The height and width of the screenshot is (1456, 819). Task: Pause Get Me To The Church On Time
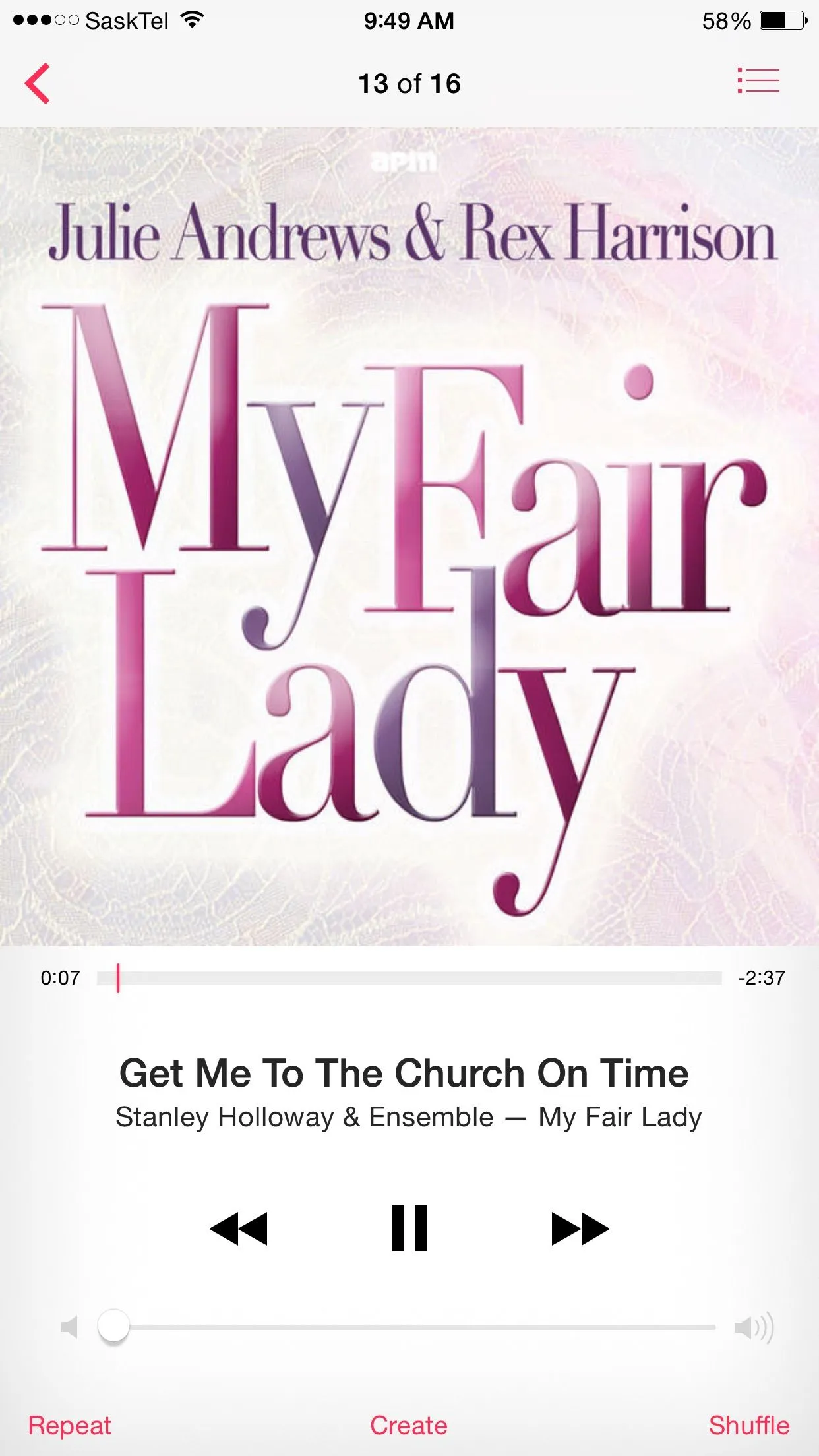coord(409,1228)
